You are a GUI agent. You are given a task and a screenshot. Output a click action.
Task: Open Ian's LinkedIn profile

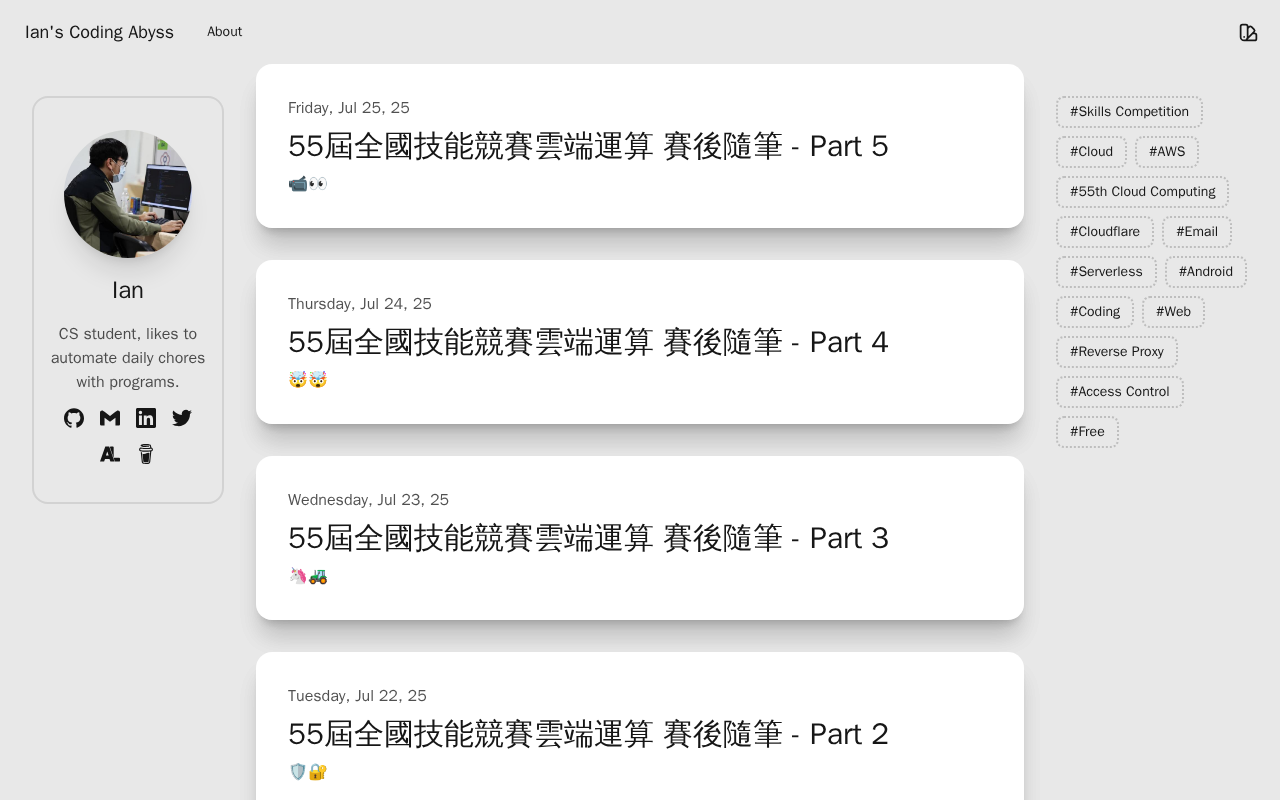146,418
